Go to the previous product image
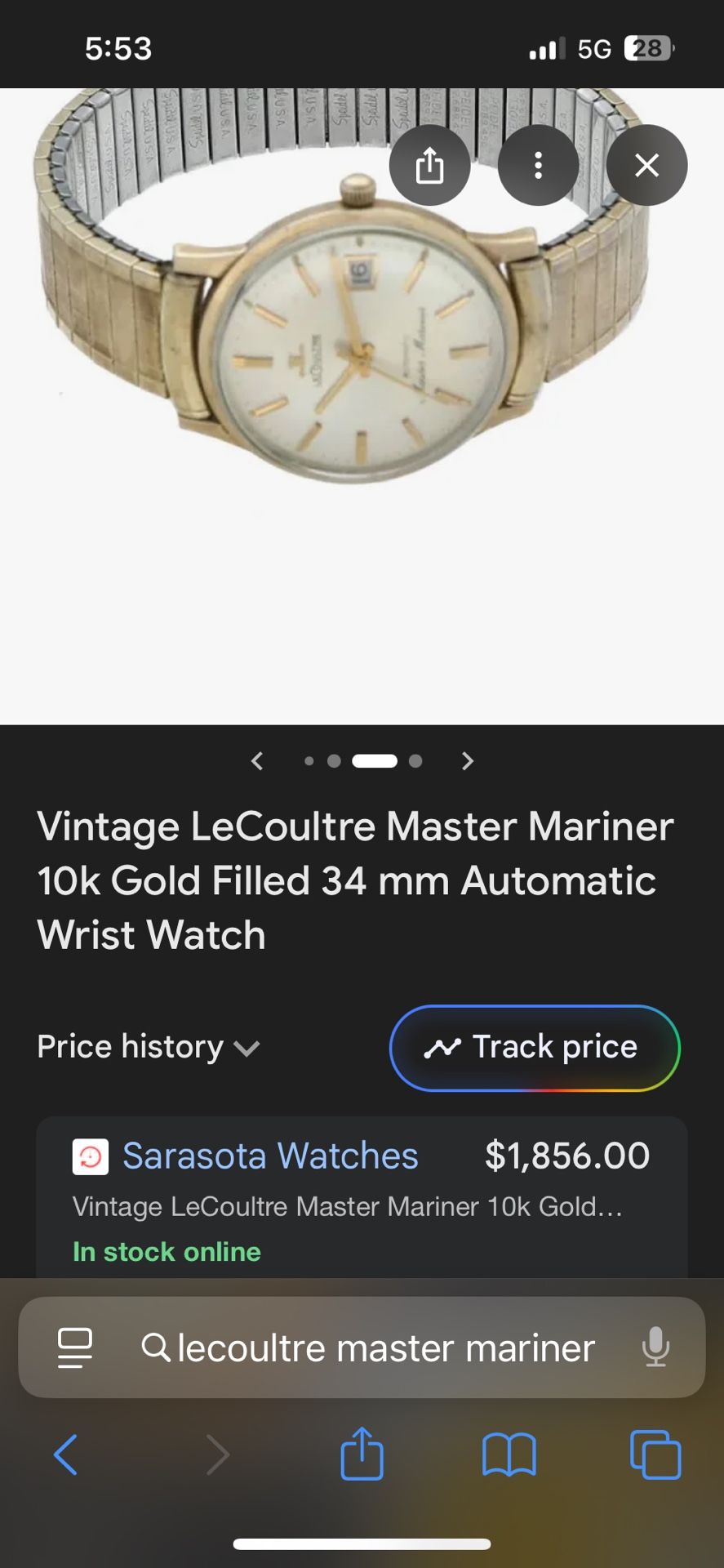The image size is (724, 1568). pyautogui.click(x=257, y=761)
